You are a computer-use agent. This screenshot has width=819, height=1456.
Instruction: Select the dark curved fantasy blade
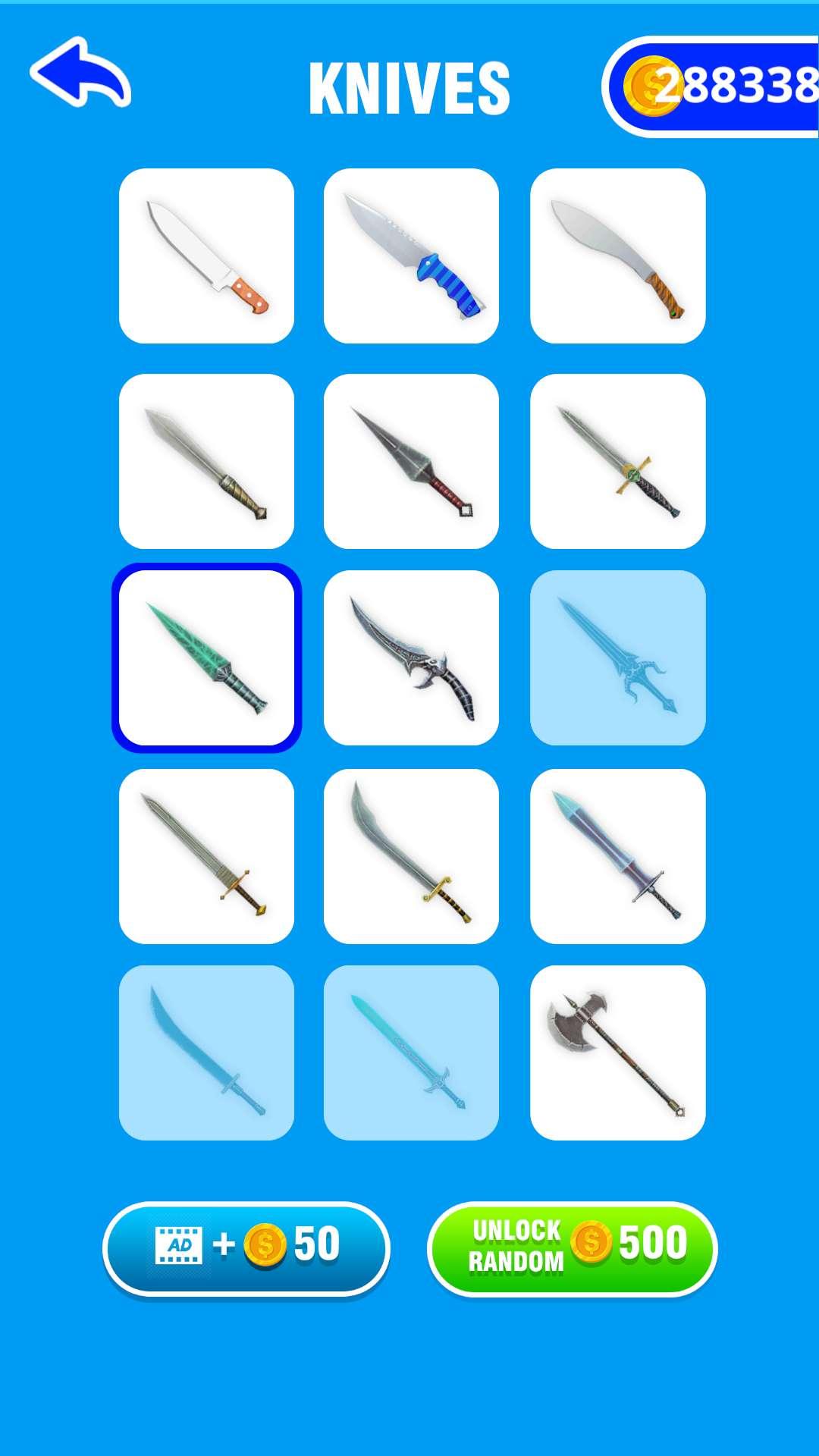[411, 657]
